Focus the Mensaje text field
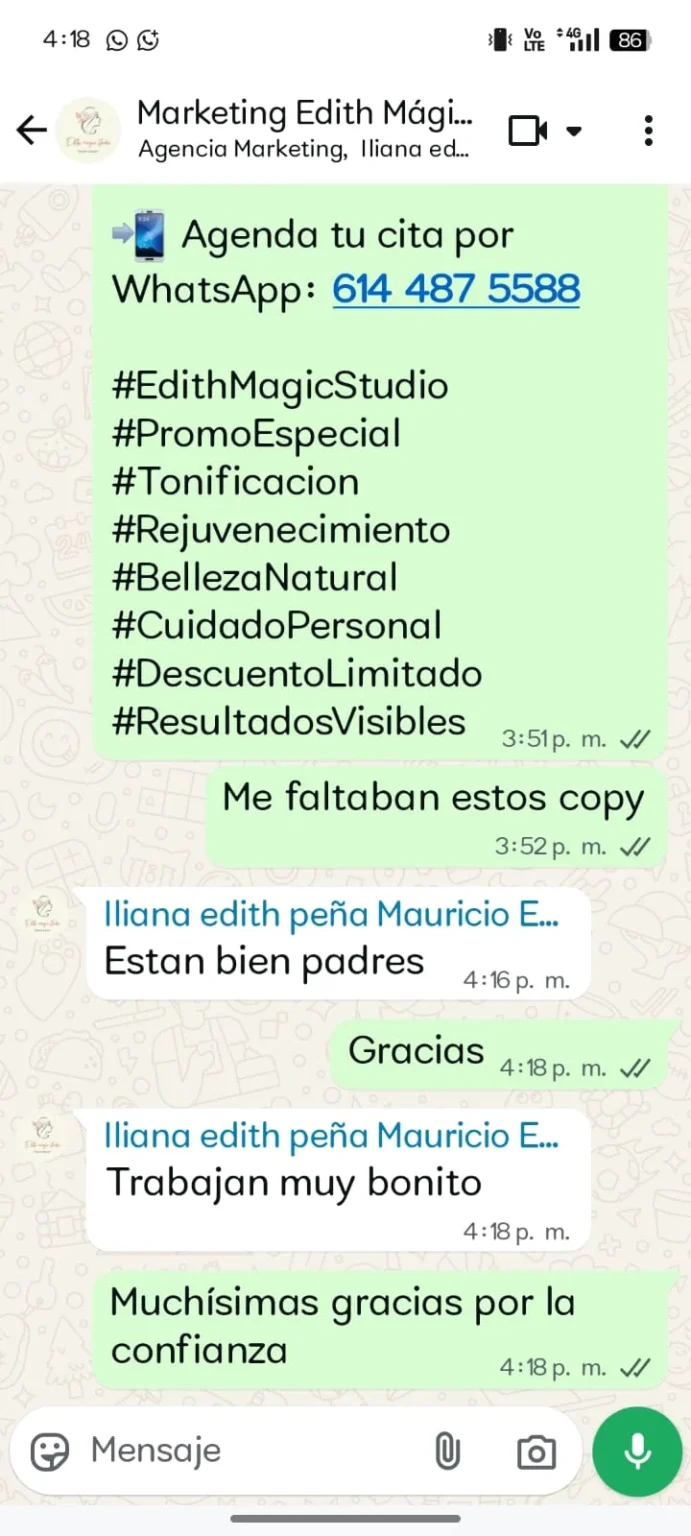 click(x=250, y=1451)
